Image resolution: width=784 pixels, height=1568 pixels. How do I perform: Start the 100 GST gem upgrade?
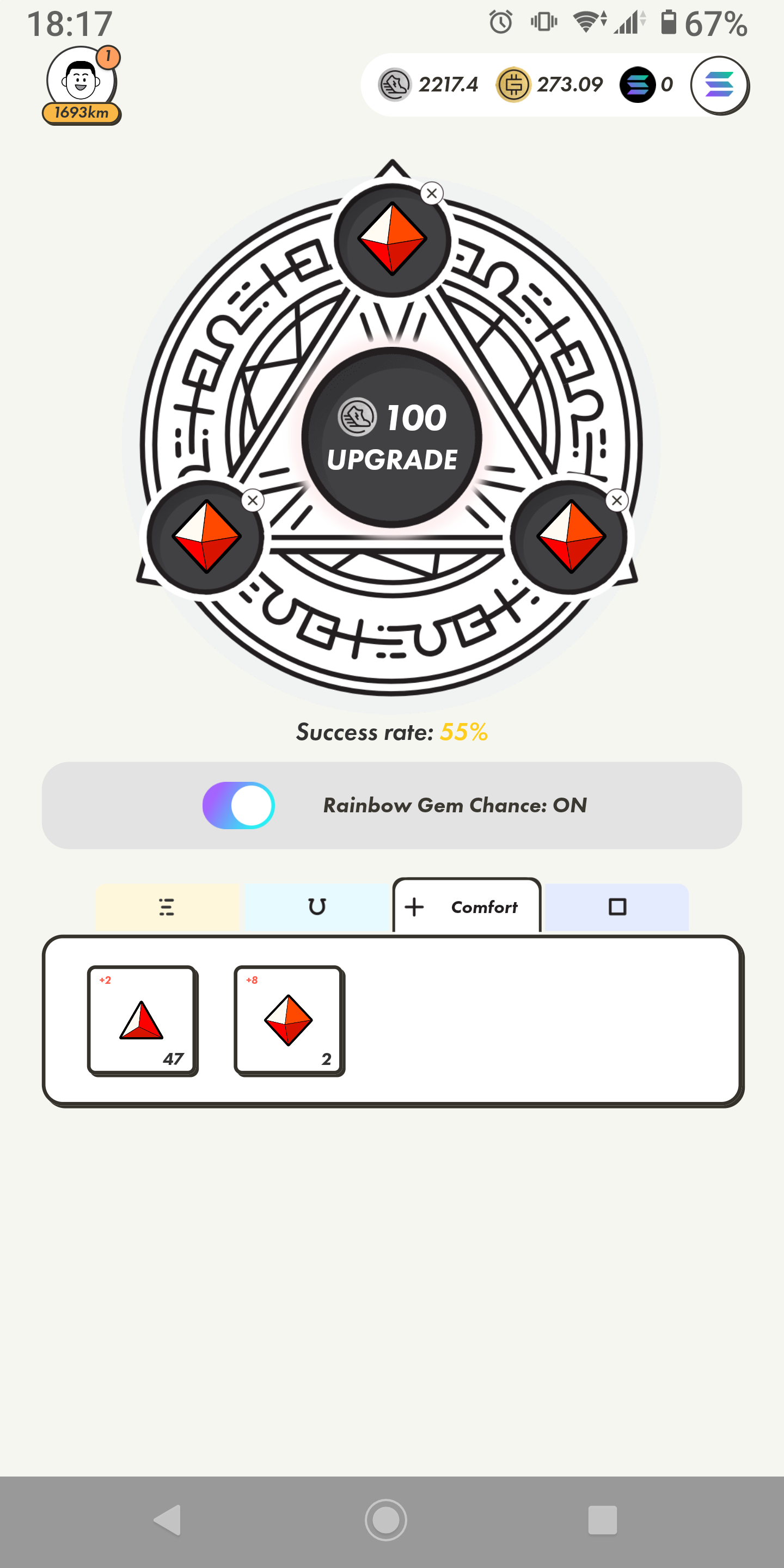392,437
